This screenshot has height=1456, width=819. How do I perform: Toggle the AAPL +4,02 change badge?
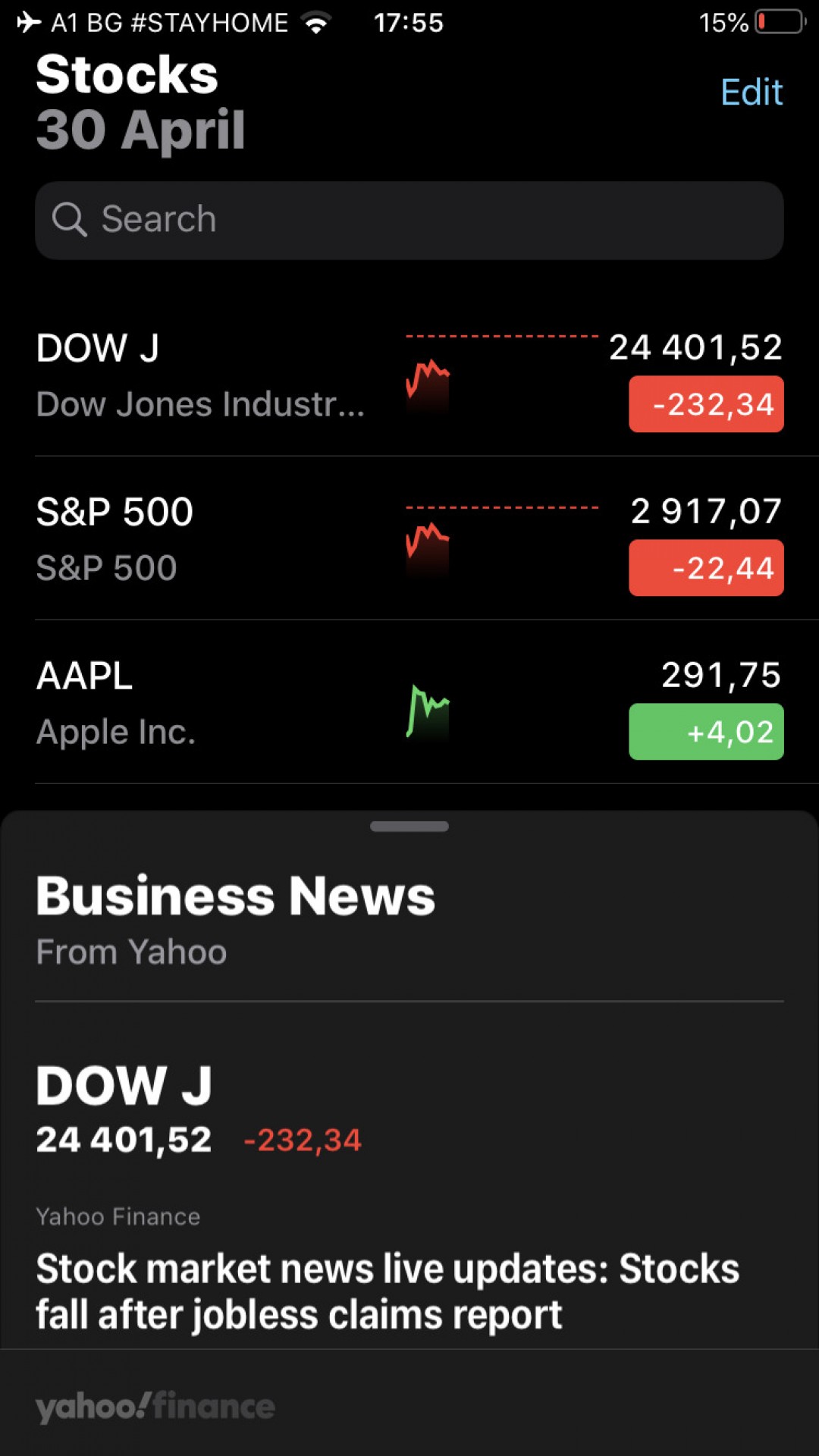point(706,732)
